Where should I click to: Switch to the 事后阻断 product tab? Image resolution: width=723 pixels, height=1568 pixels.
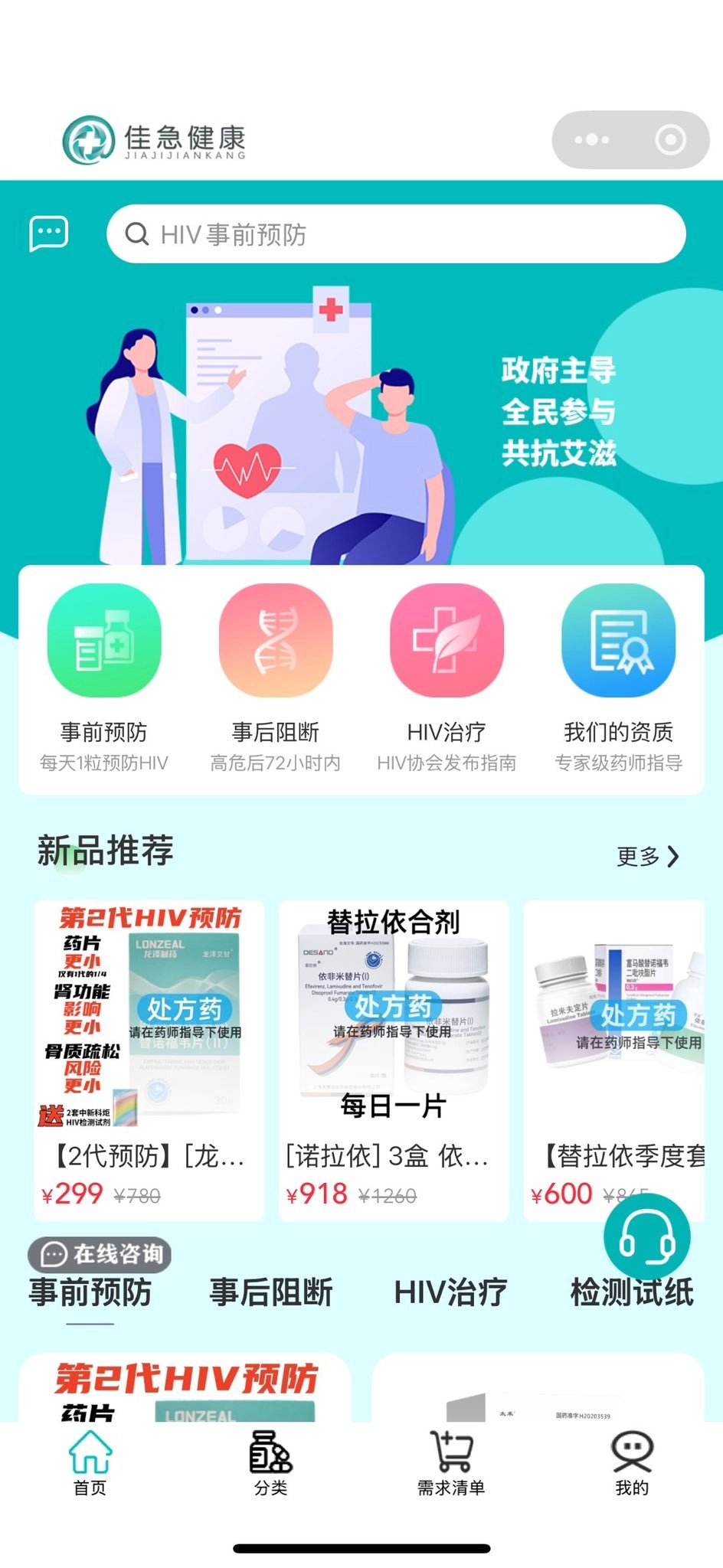[271, 1292]
